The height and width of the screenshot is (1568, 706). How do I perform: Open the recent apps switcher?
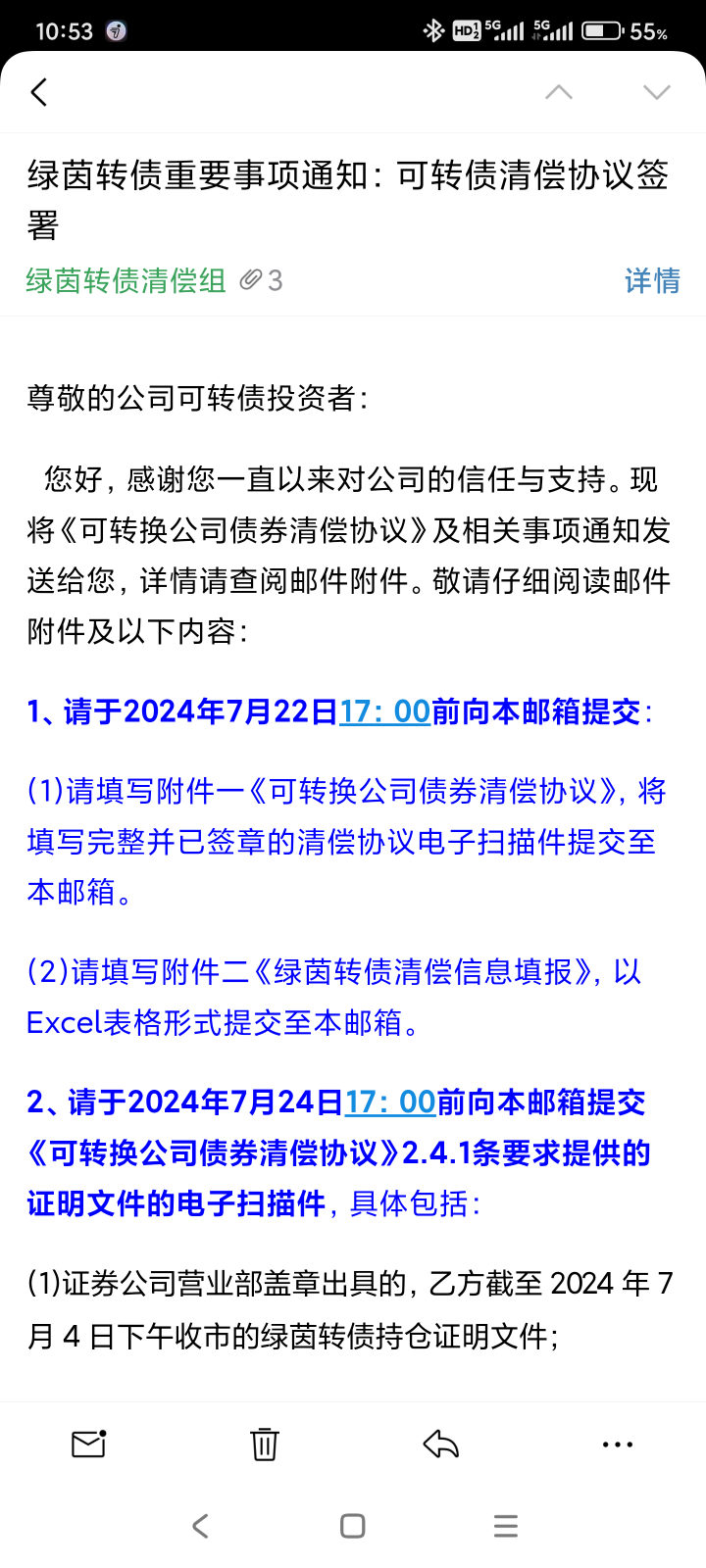coord(506,1526)
